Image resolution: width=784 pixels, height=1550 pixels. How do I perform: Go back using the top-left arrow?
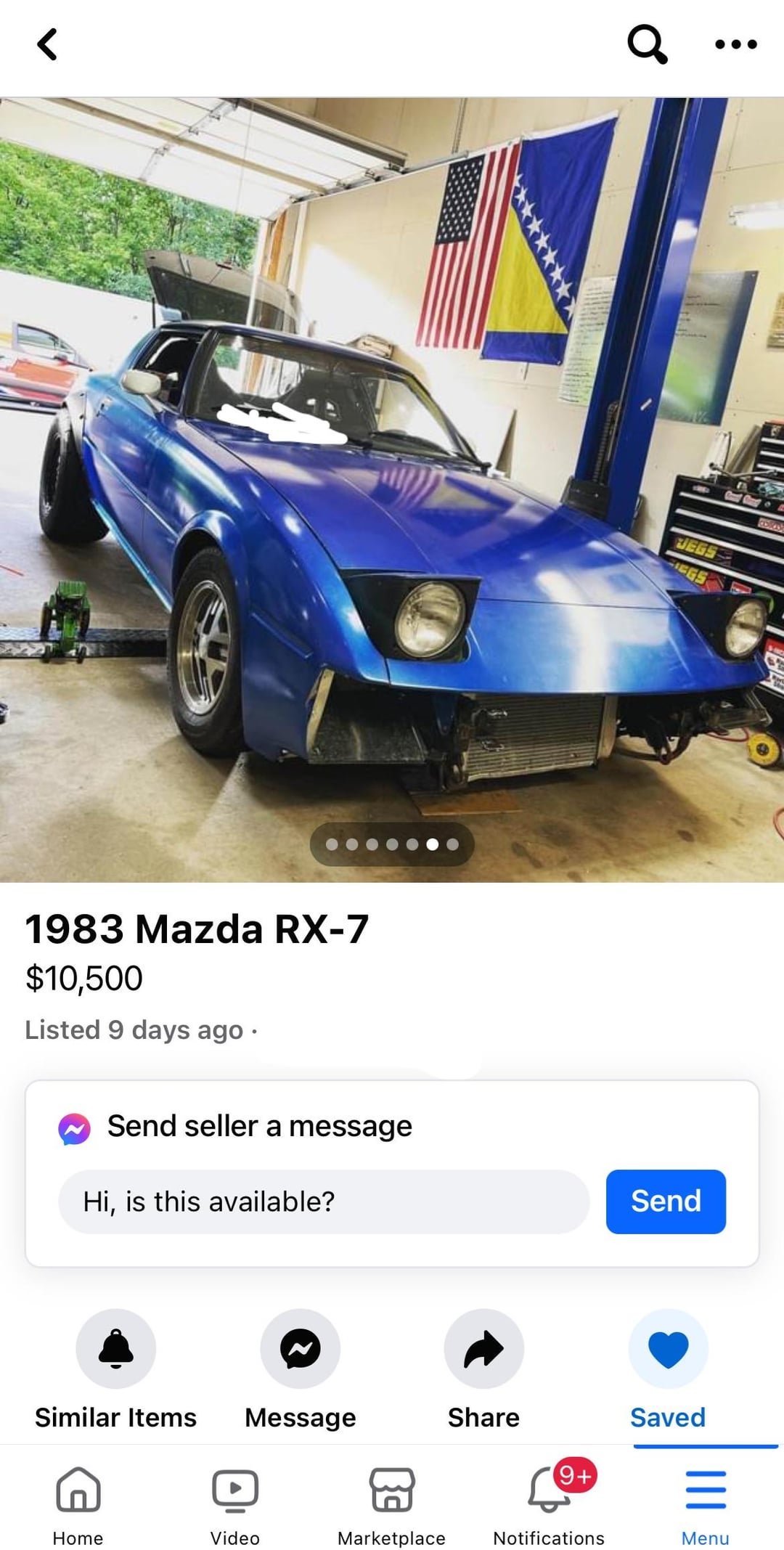pyautogui.click(x=48, y=44)
